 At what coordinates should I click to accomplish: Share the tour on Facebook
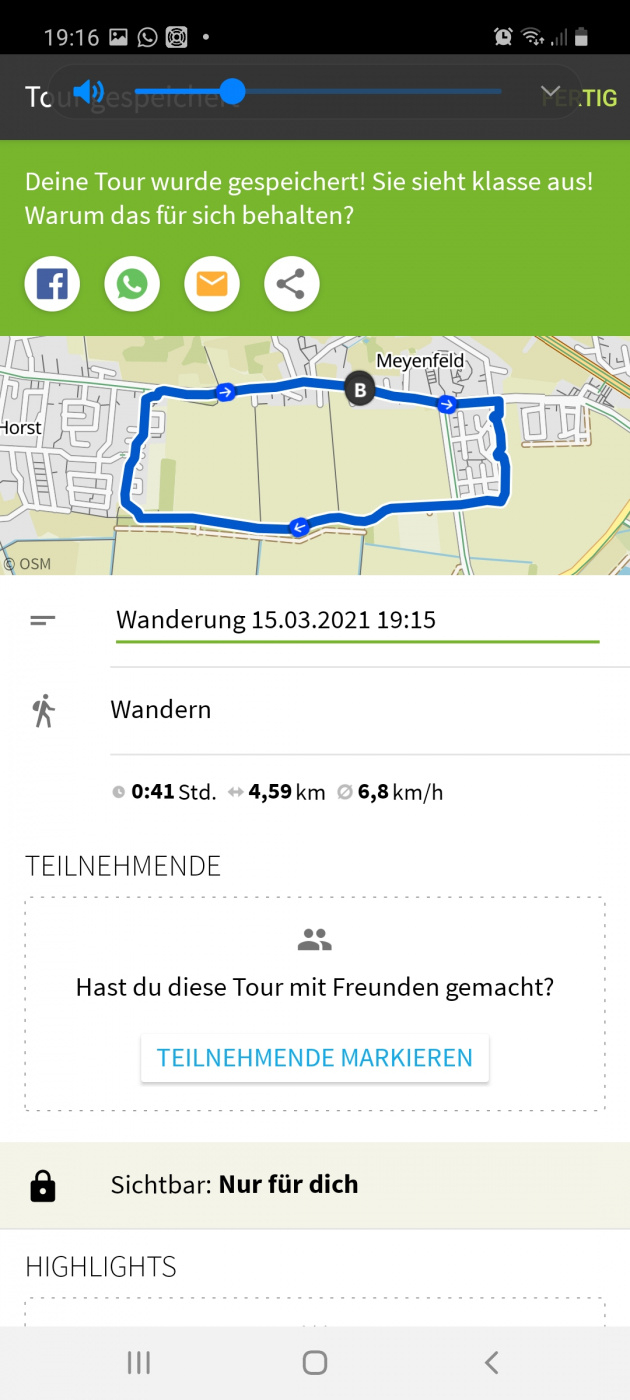coord(52,285)
